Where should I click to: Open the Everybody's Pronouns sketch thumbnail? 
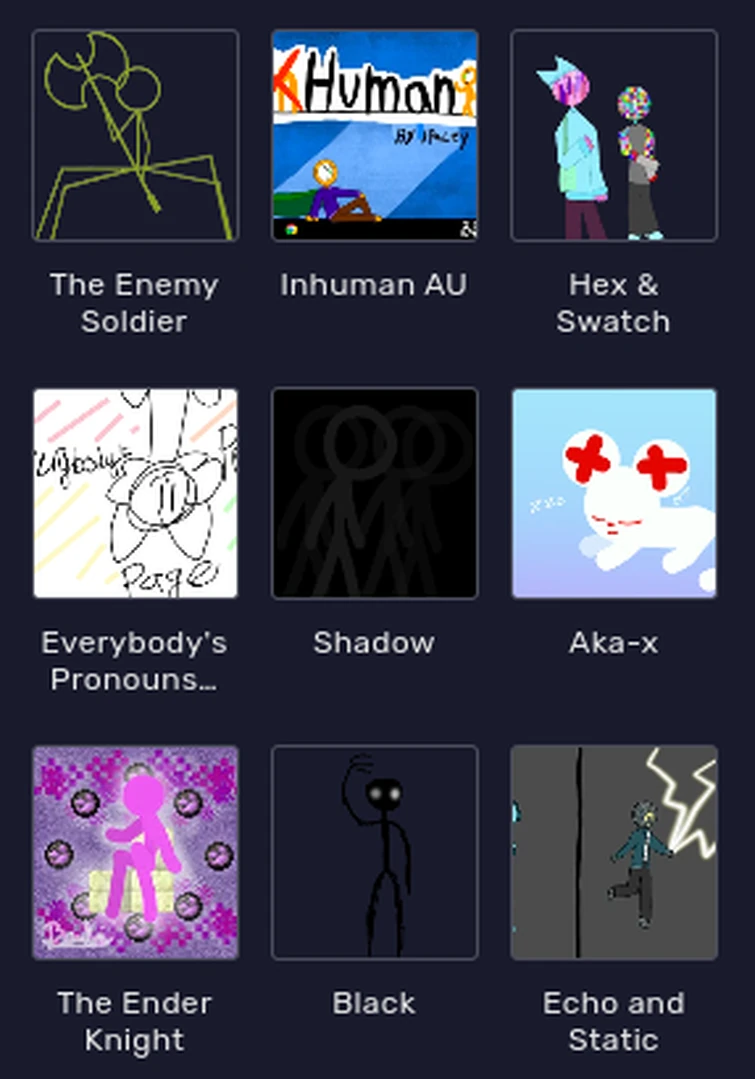click(135, 494)
